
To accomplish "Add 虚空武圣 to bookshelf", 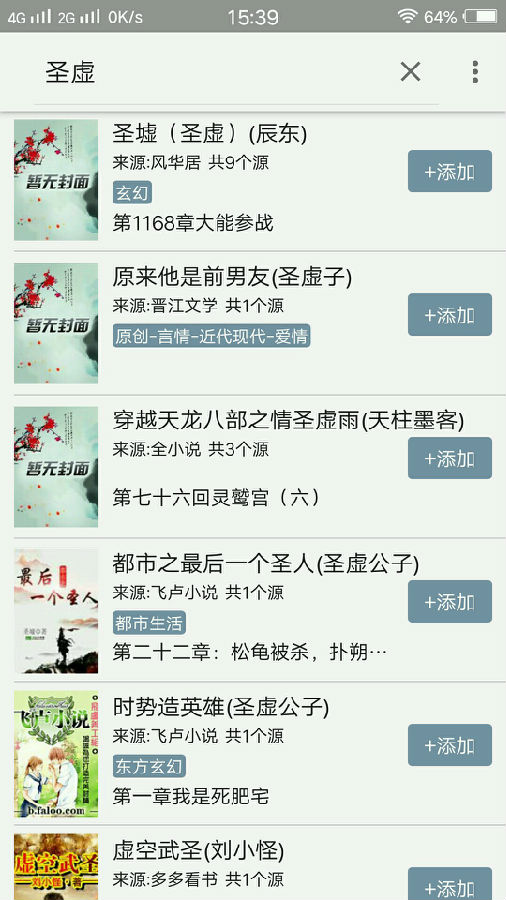I will pyautogui.click(x=450, y=884).
